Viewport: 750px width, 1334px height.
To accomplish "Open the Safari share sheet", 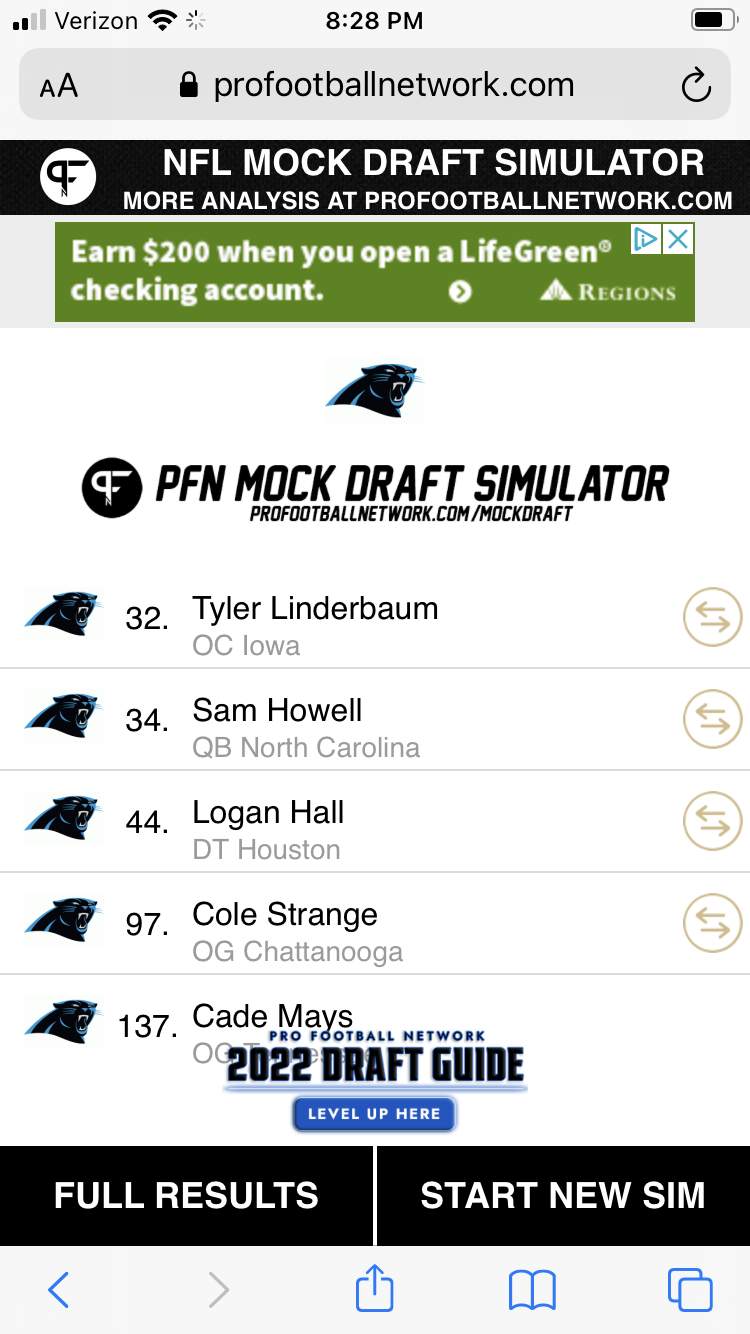I will pos(375,1288).
